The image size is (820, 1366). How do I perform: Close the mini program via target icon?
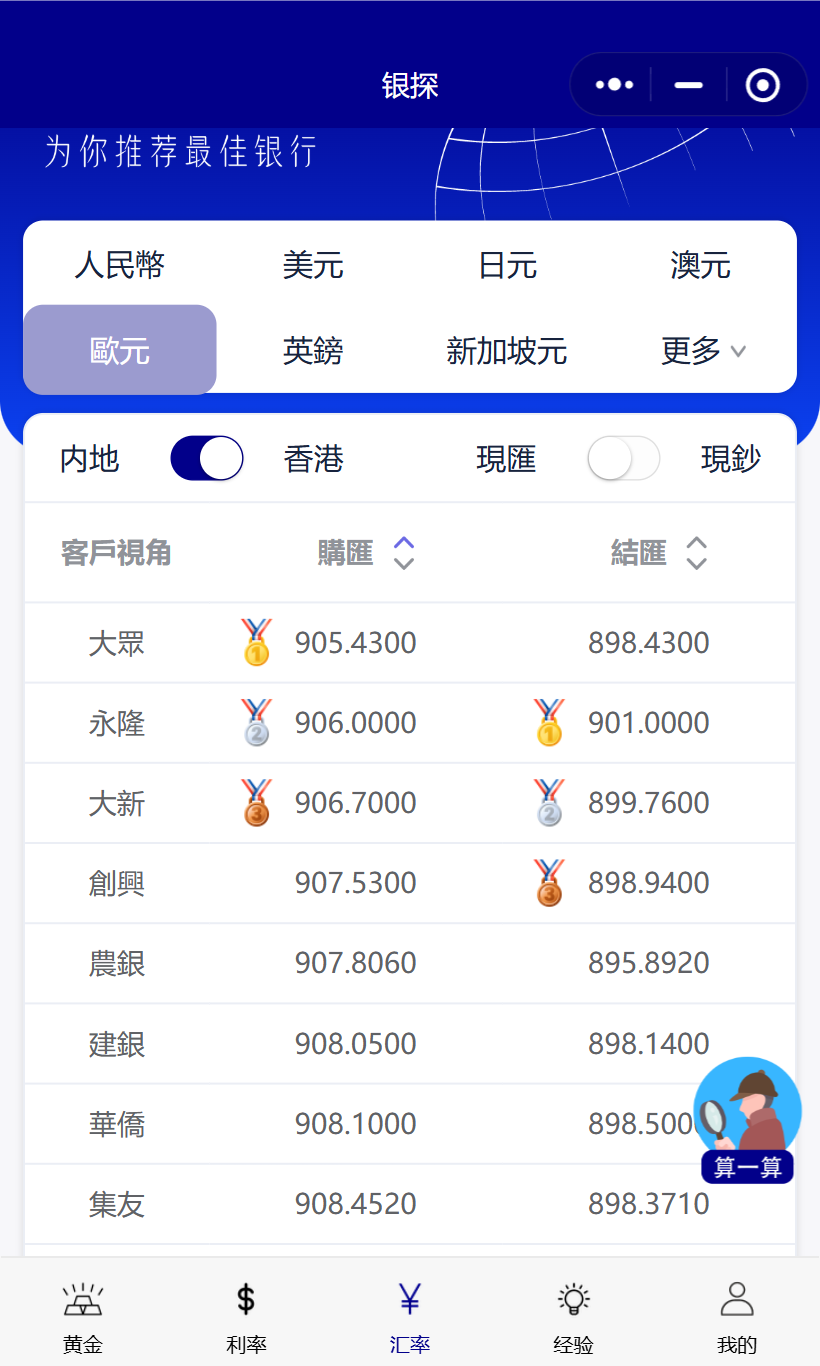763,85
